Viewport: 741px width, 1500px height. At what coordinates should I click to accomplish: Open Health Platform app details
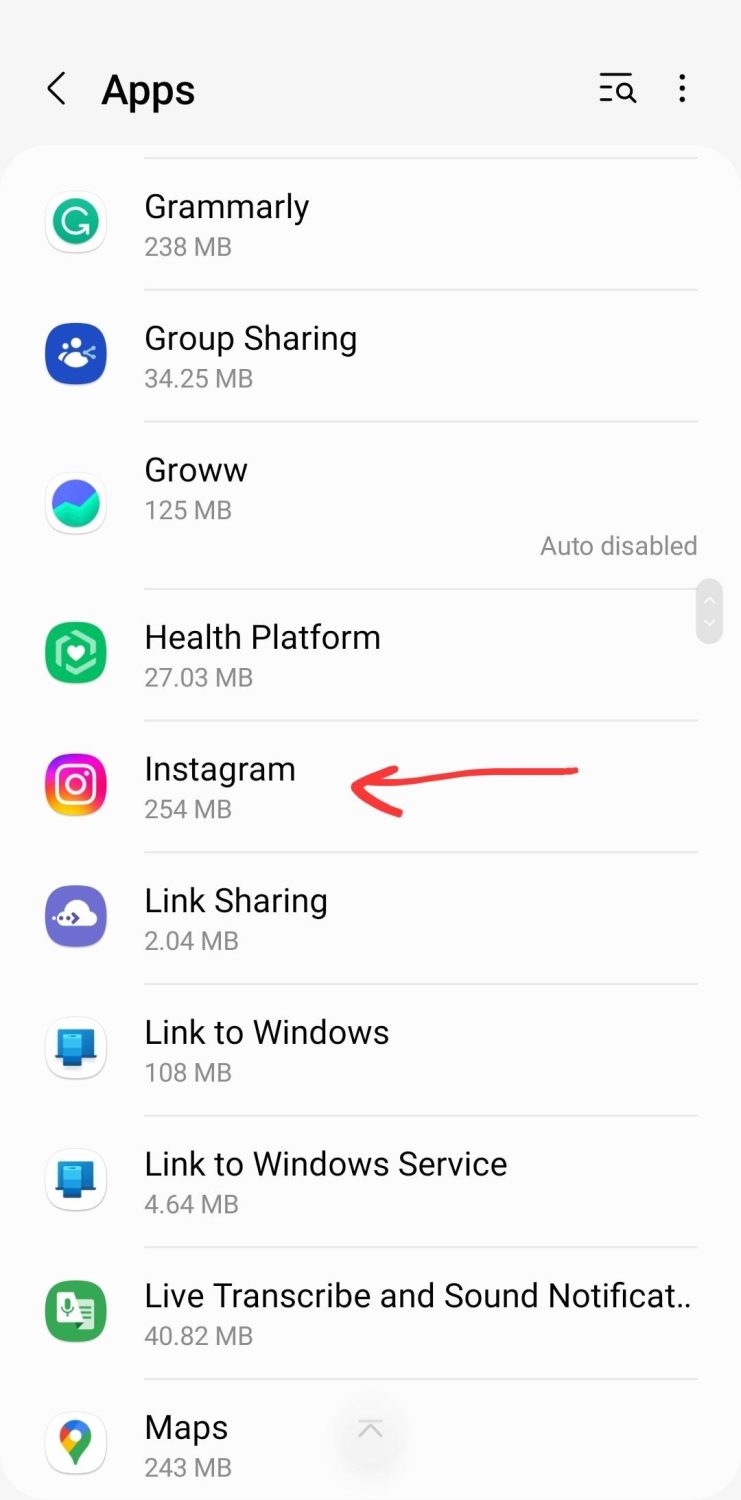(x=370, y=655)
